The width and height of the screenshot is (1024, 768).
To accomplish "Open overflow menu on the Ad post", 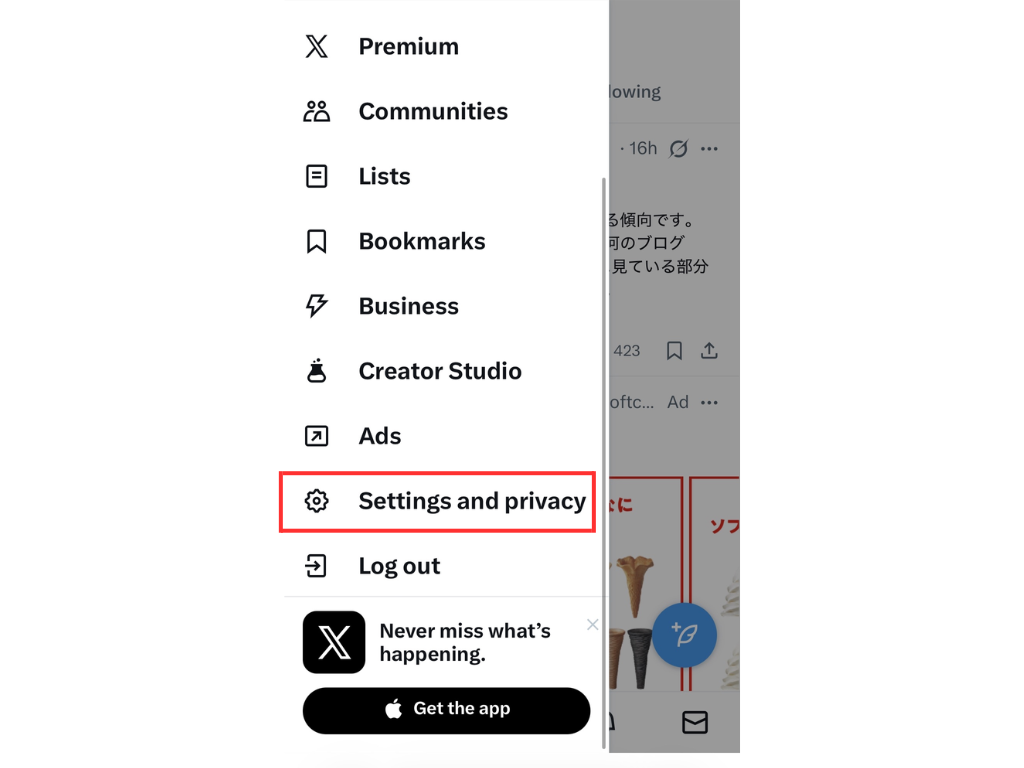I will 709,403.
